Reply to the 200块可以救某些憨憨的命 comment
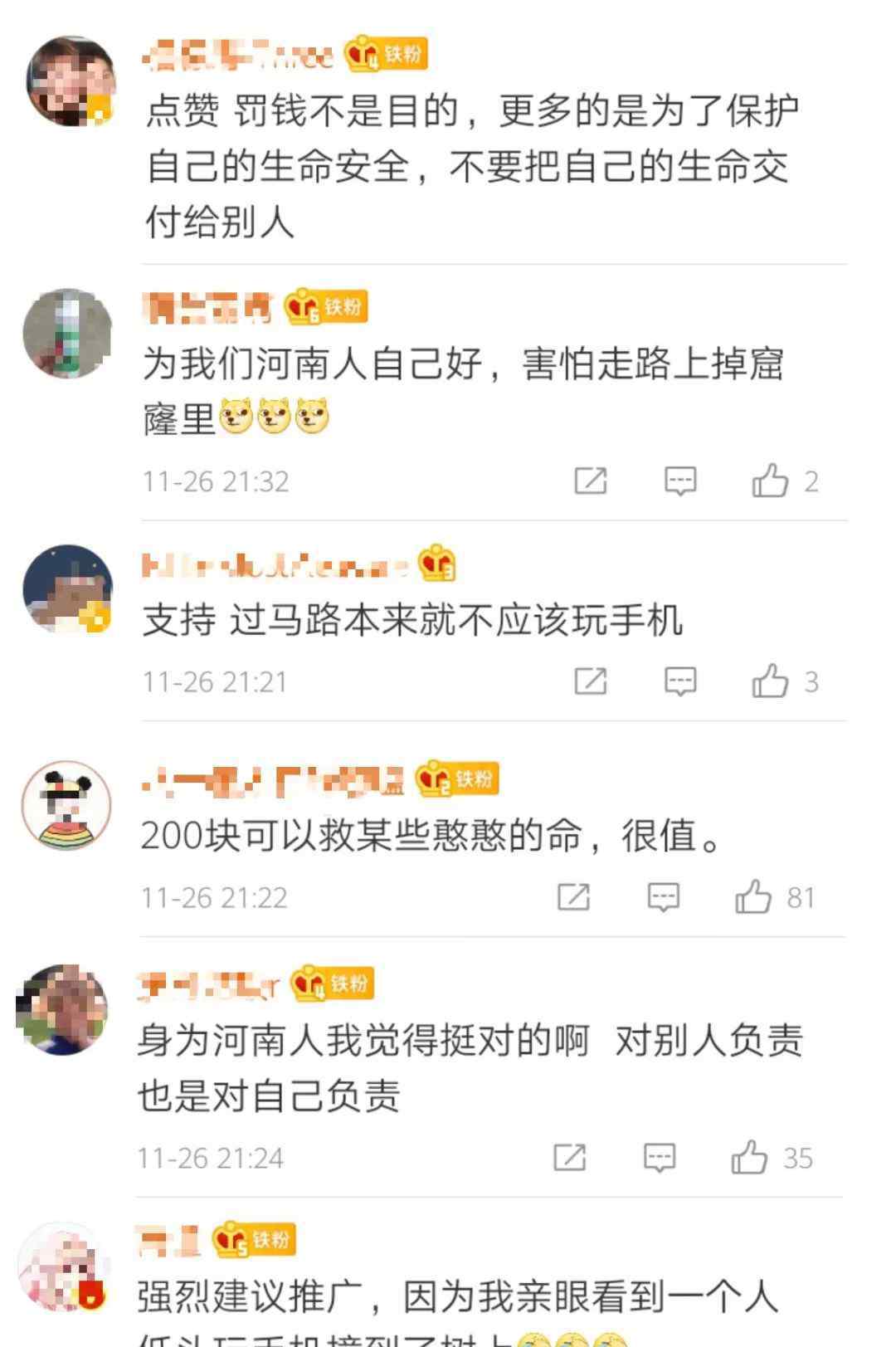The image size is (896, 1347). click(x=663, y=897)
